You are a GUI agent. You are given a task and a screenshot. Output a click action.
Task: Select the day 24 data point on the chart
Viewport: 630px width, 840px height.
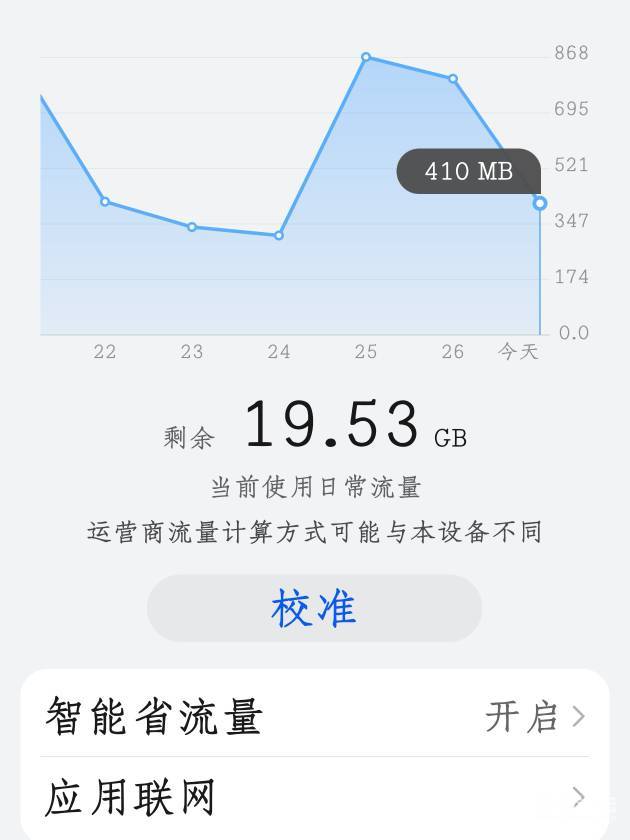pyautogui.click(x=279, y=236)
